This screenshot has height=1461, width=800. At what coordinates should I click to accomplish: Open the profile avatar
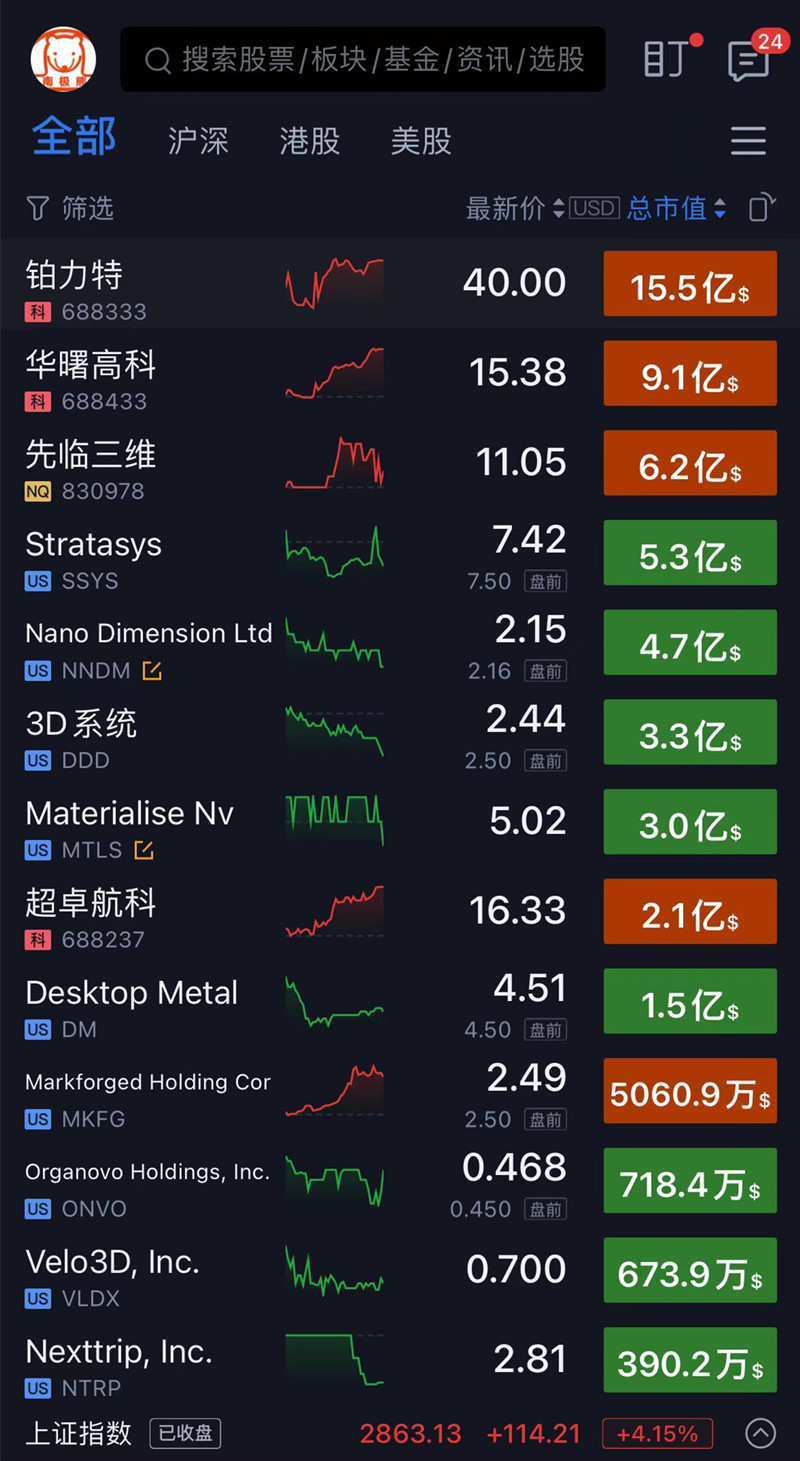point(63,59)
